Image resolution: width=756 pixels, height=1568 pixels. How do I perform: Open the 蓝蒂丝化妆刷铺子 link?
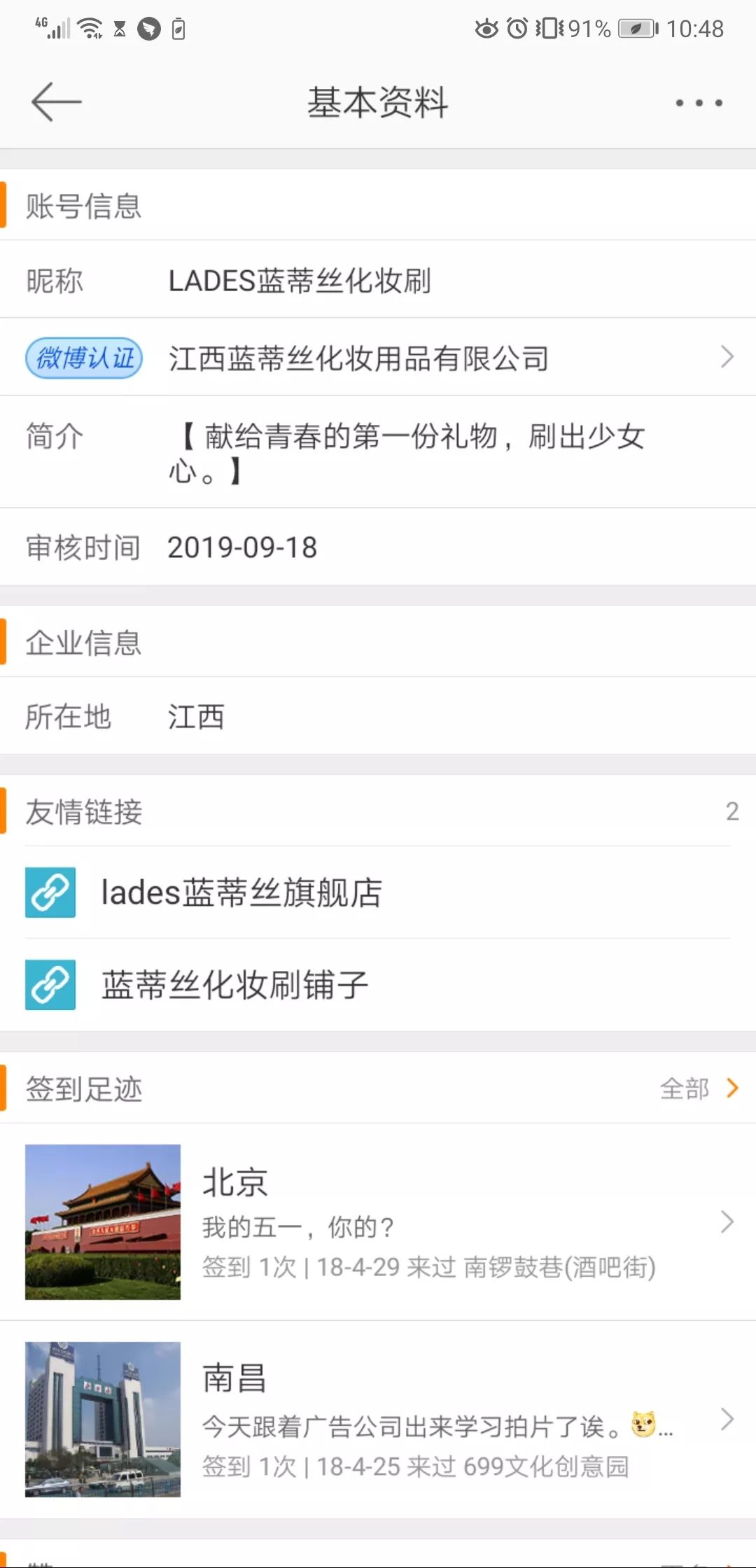click(x=378, y=985)
